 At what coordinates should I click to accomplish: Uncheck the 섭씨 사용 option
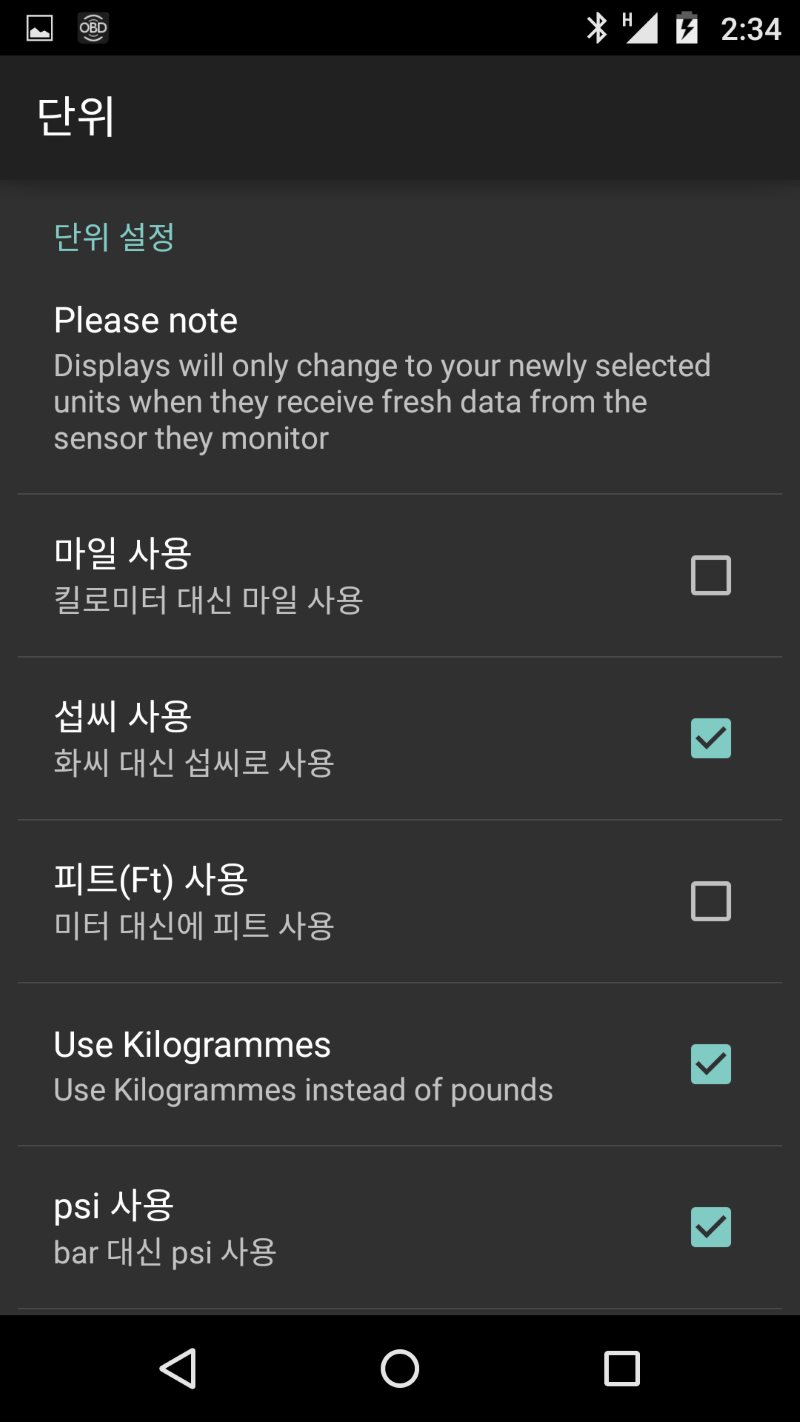click(x=711, y=738)
